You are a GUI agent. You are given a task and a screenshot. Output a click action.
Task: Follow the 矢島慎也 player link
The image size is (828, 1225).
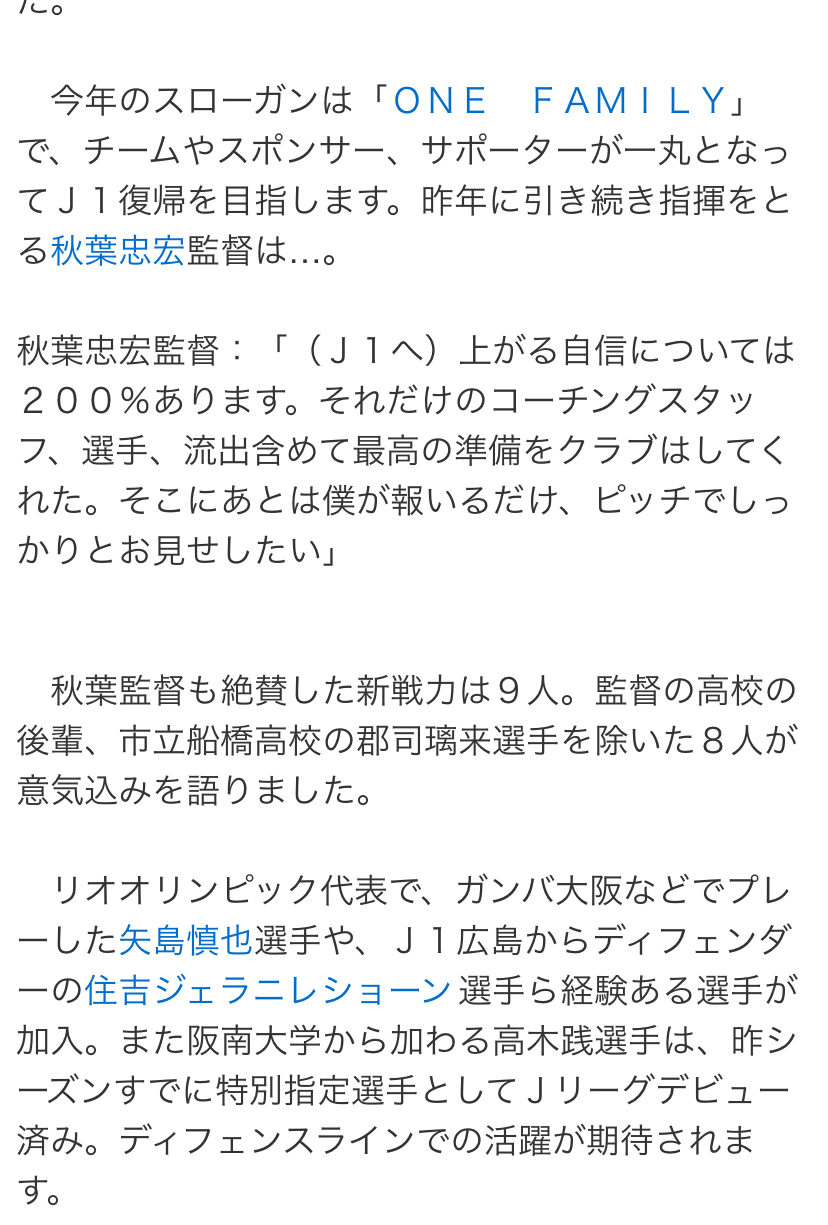pyautogui.click(x=185, y=940)
